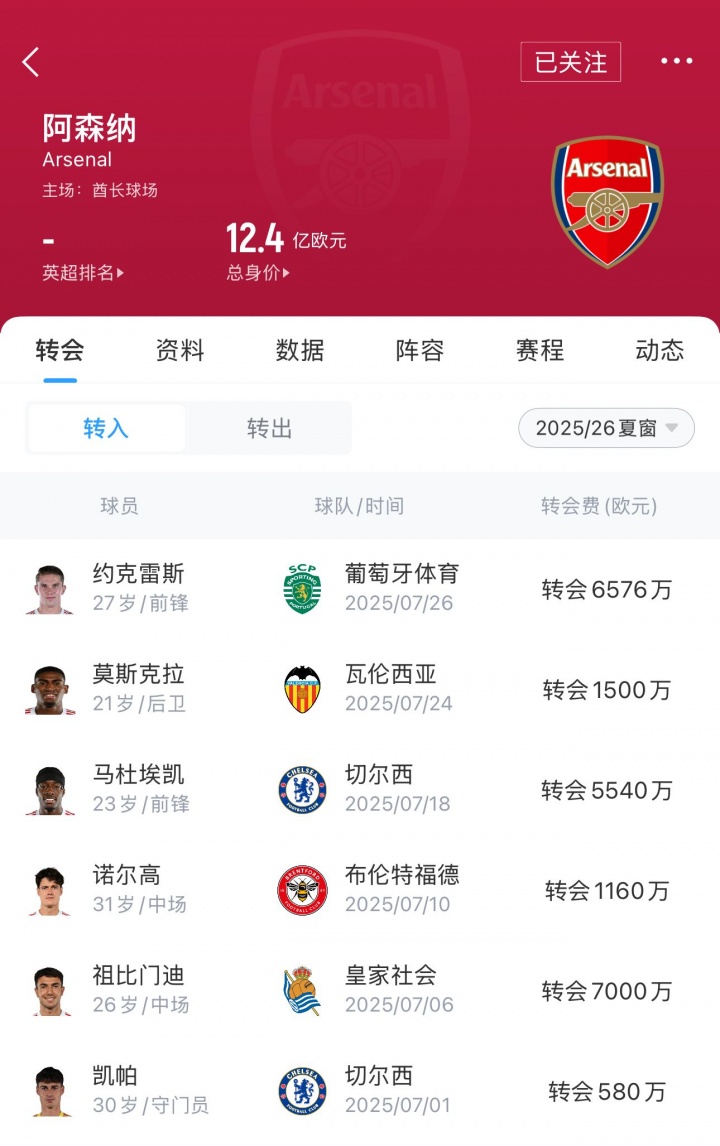The image size is (720, 1146).
Task: Open the 莫斯克拉 transfer row
Action: 360,690
